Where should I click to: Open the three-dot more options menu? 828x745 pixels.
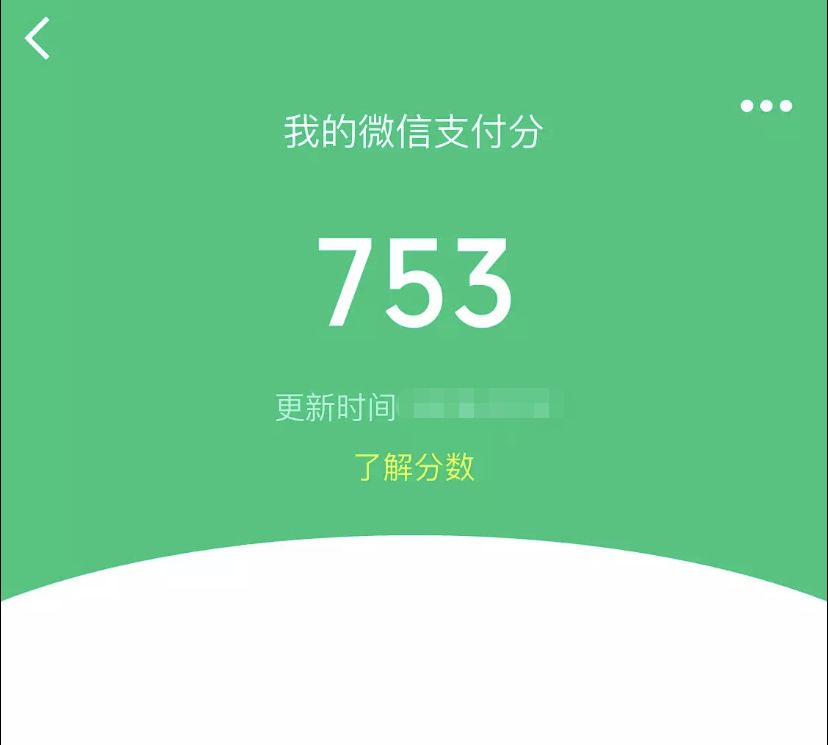(766, 106)
